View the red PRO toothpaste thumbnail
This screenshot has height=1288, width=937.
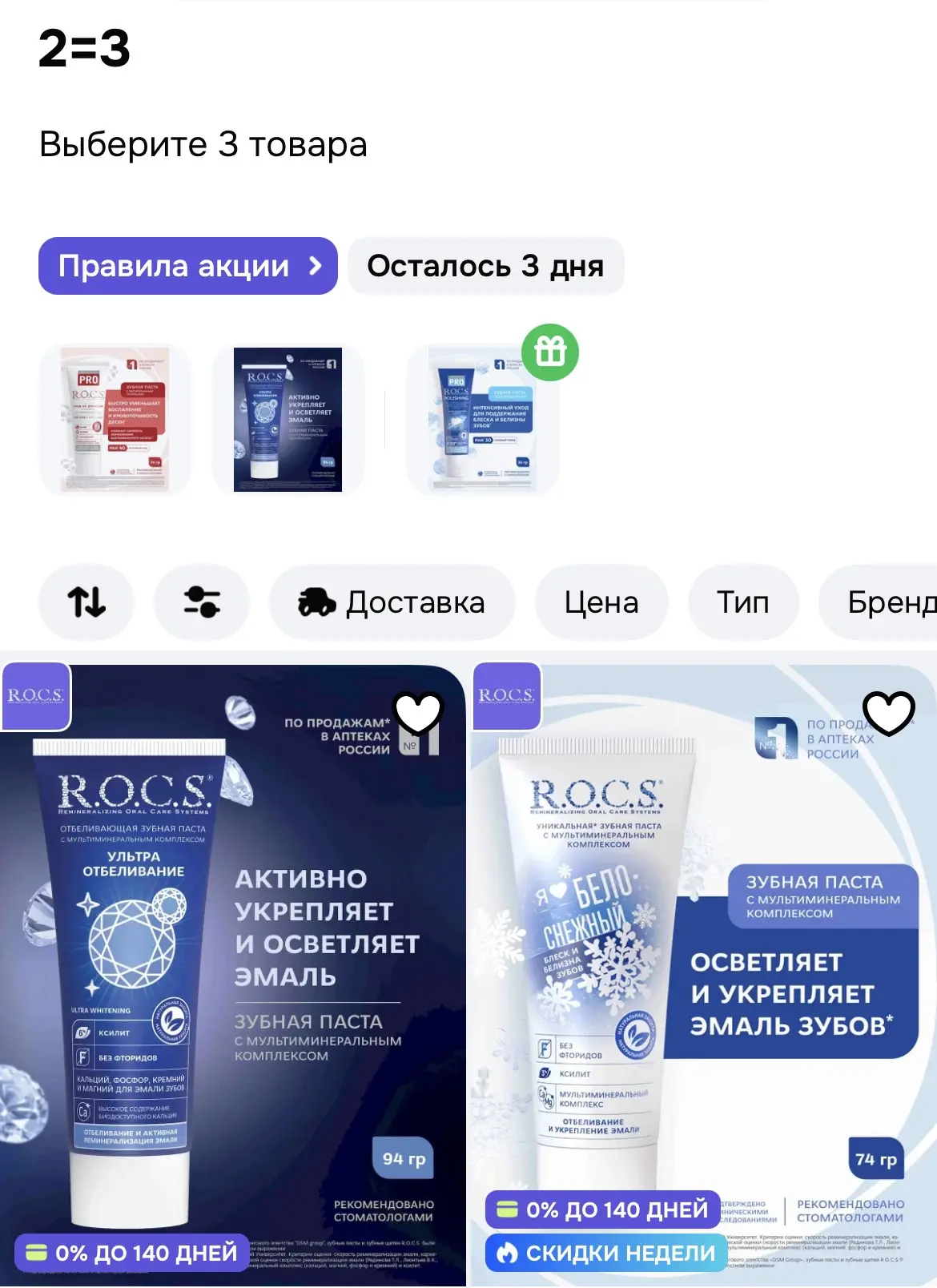coord(115,420)
